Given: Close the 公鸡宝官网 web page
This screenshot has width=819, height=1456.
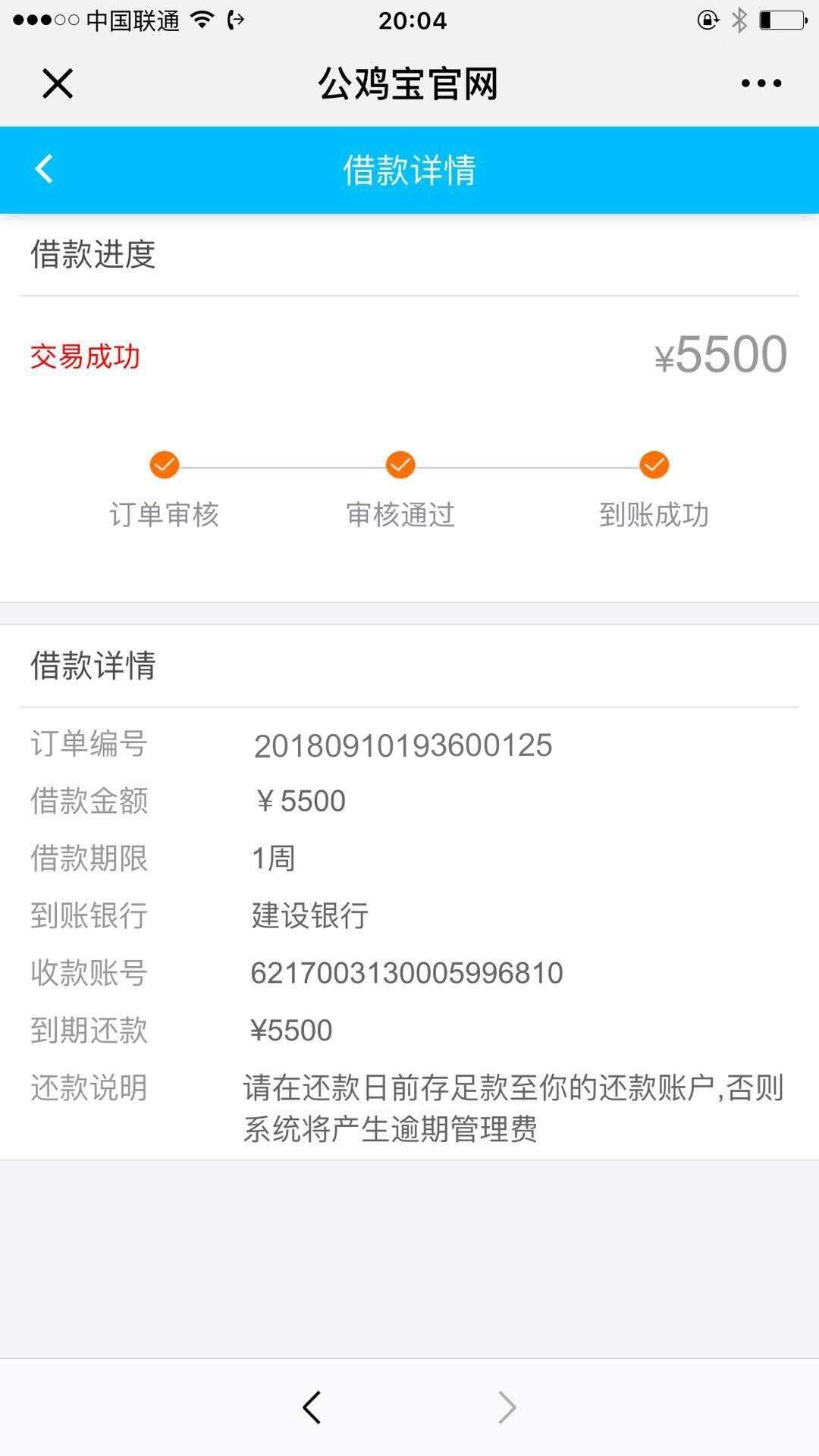Looking at the screenshot, I should tap(58, 83).
